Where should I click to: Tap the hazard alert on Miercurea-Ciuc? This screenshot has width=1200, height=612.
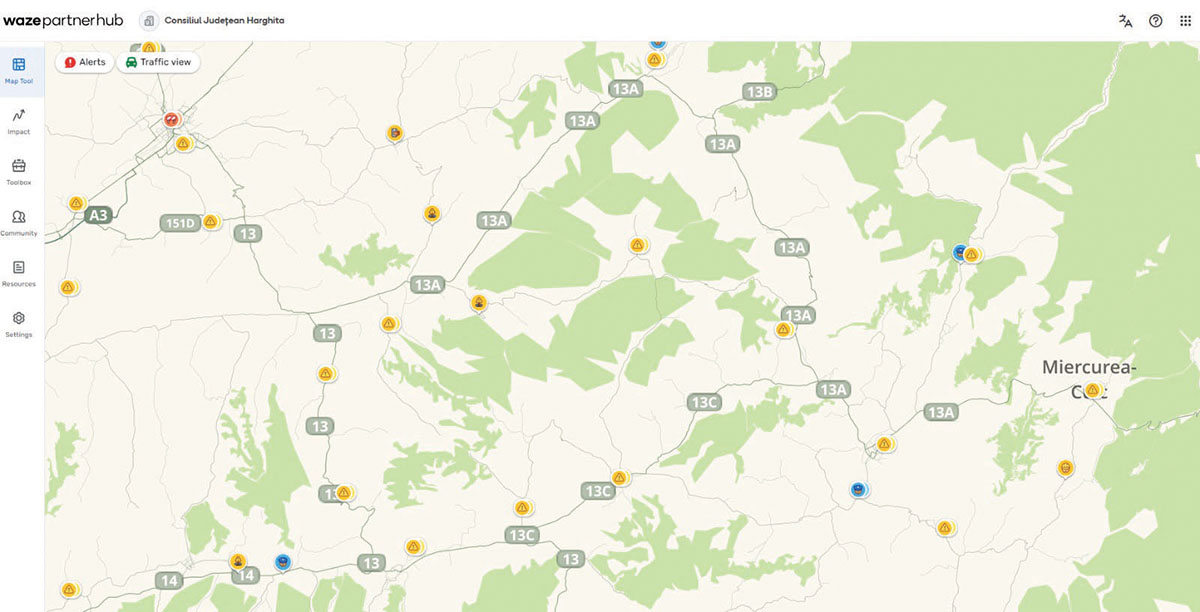tap(1092, 389)
